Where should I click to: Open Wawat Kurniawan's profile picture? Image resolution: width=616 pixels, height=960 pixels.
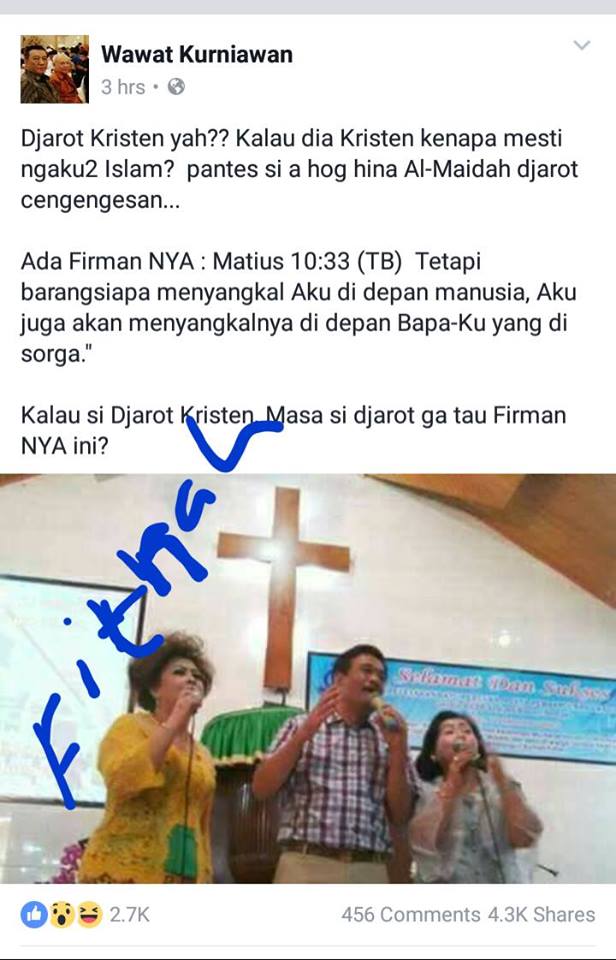pos(54,69)
